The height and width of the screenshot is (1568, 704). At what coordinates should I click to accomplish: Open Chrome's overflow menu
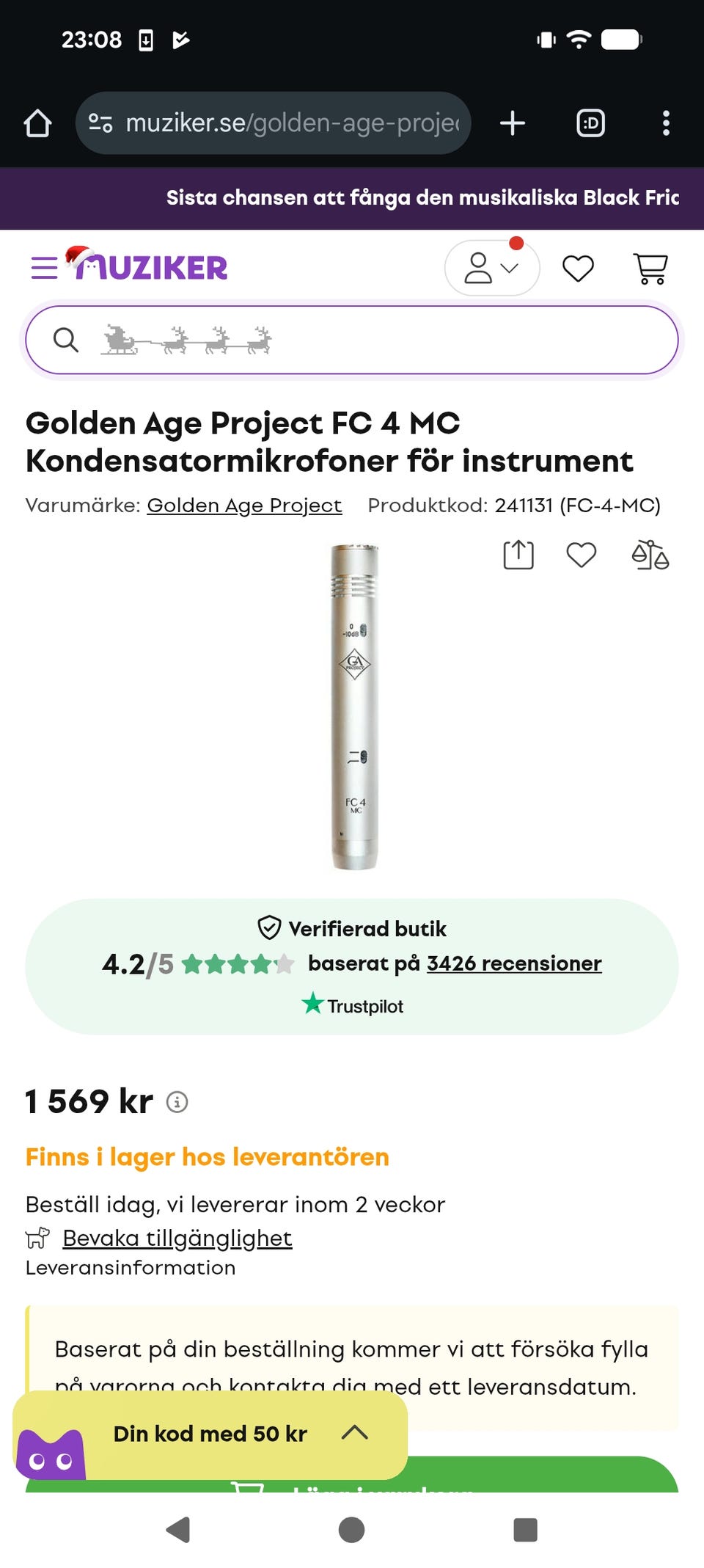[666, 123]
